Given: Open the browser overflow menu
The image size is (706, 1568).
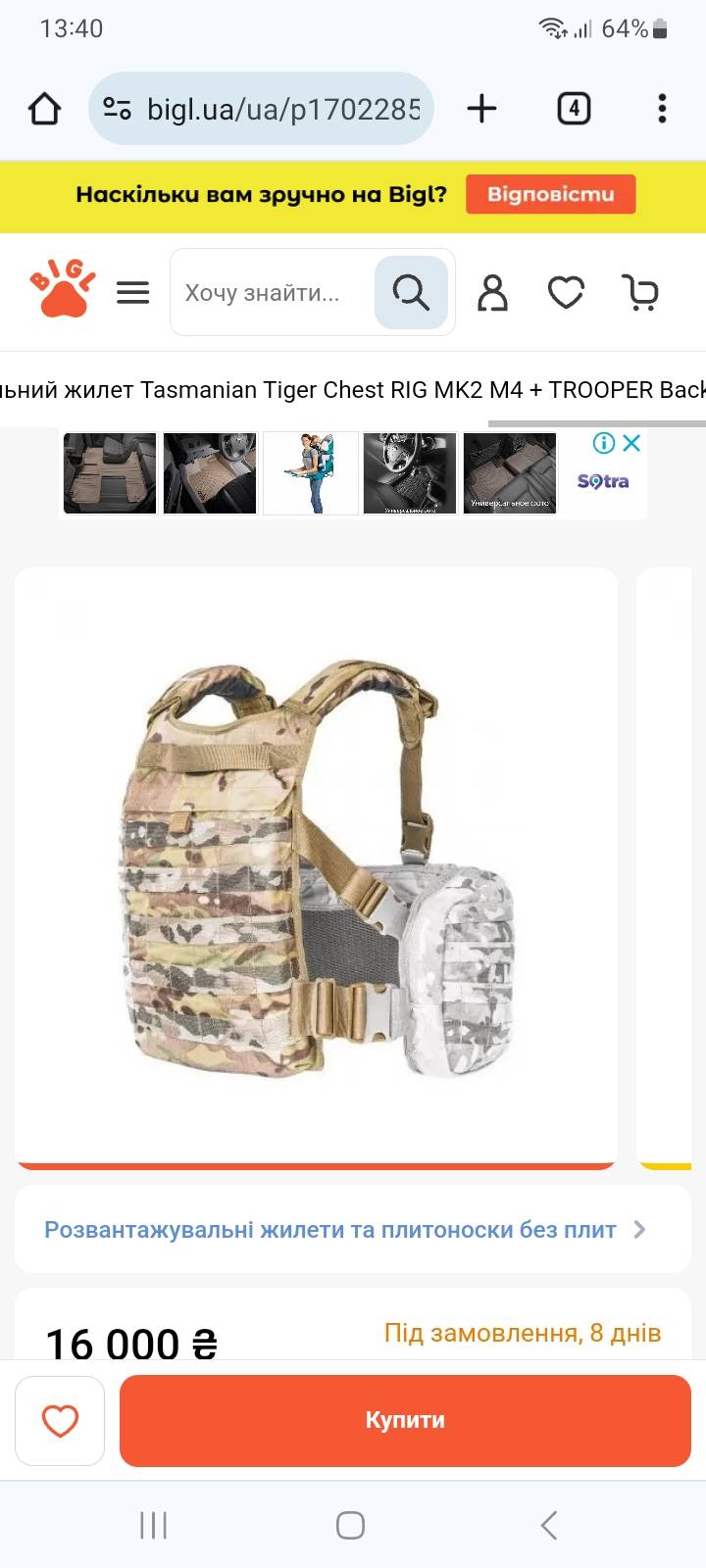Looking at the screenshot, I should coord(663,109).
